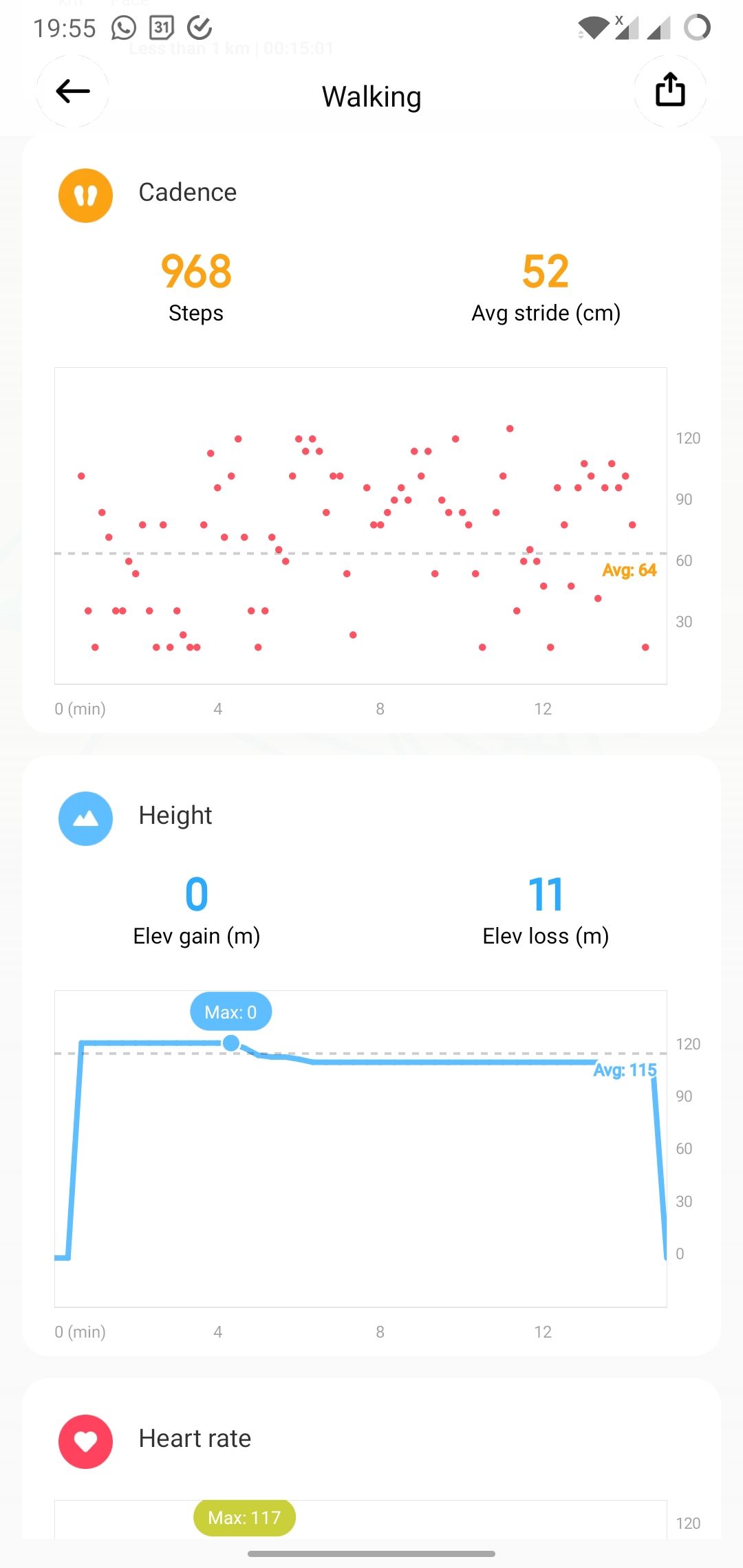Select the checkmark notification icon
Viewport: 743px width, 1568px height.
[198, 28]
